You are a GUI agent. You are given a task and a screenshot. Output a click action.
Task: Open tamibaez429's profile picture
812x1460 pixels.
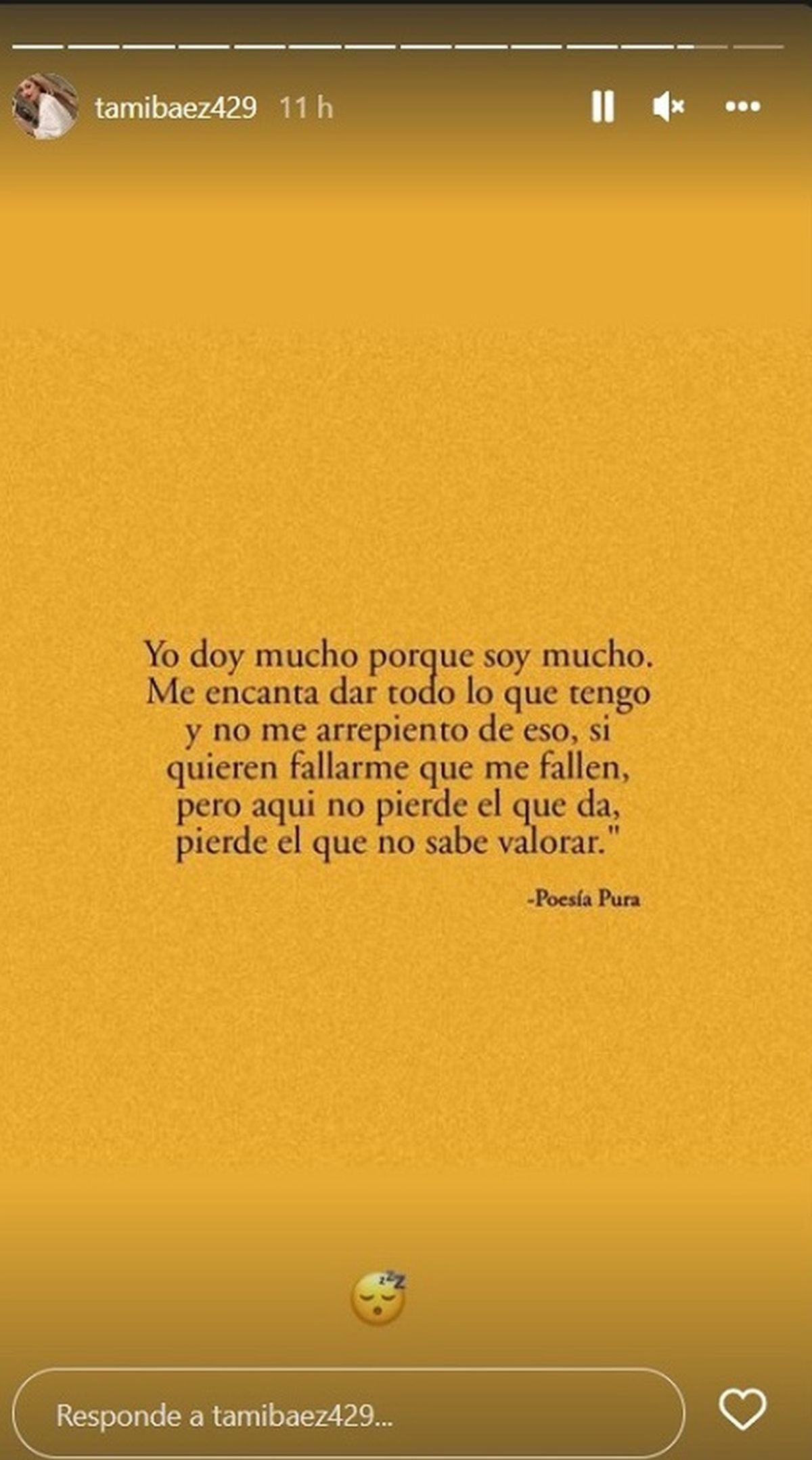pyautogui.click(x=45, y=107)
